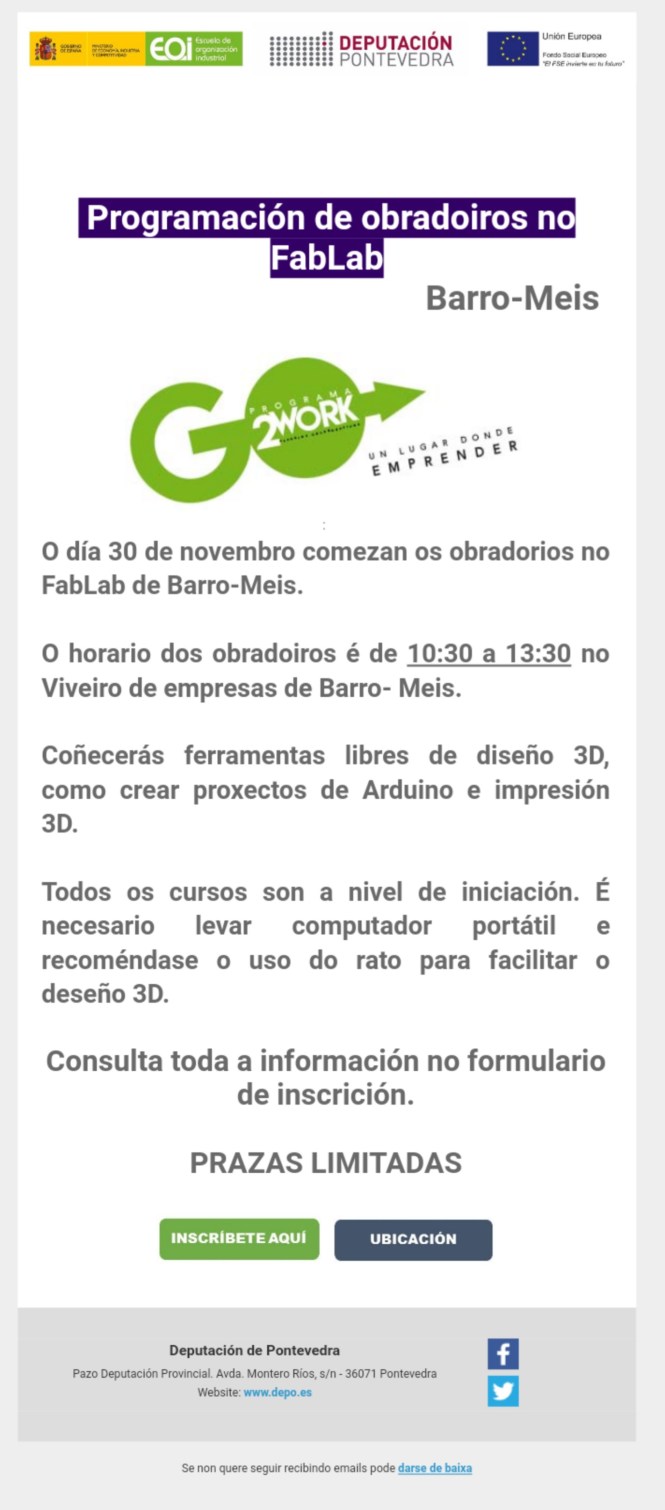Open the Facebook page icon
Viewport: 665px width, 1510px height.
[x=503, y=1354]
